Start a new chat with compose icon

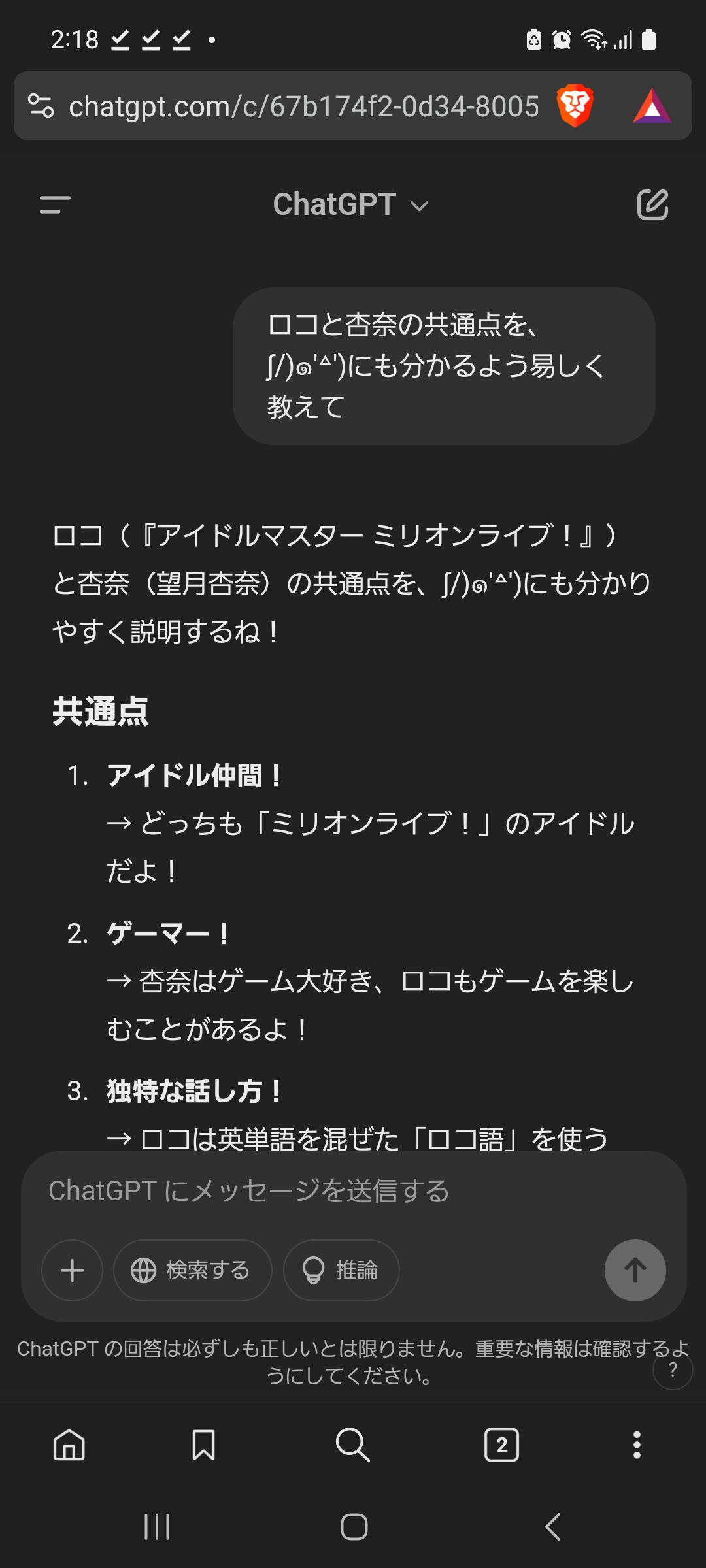pos(652,204)
